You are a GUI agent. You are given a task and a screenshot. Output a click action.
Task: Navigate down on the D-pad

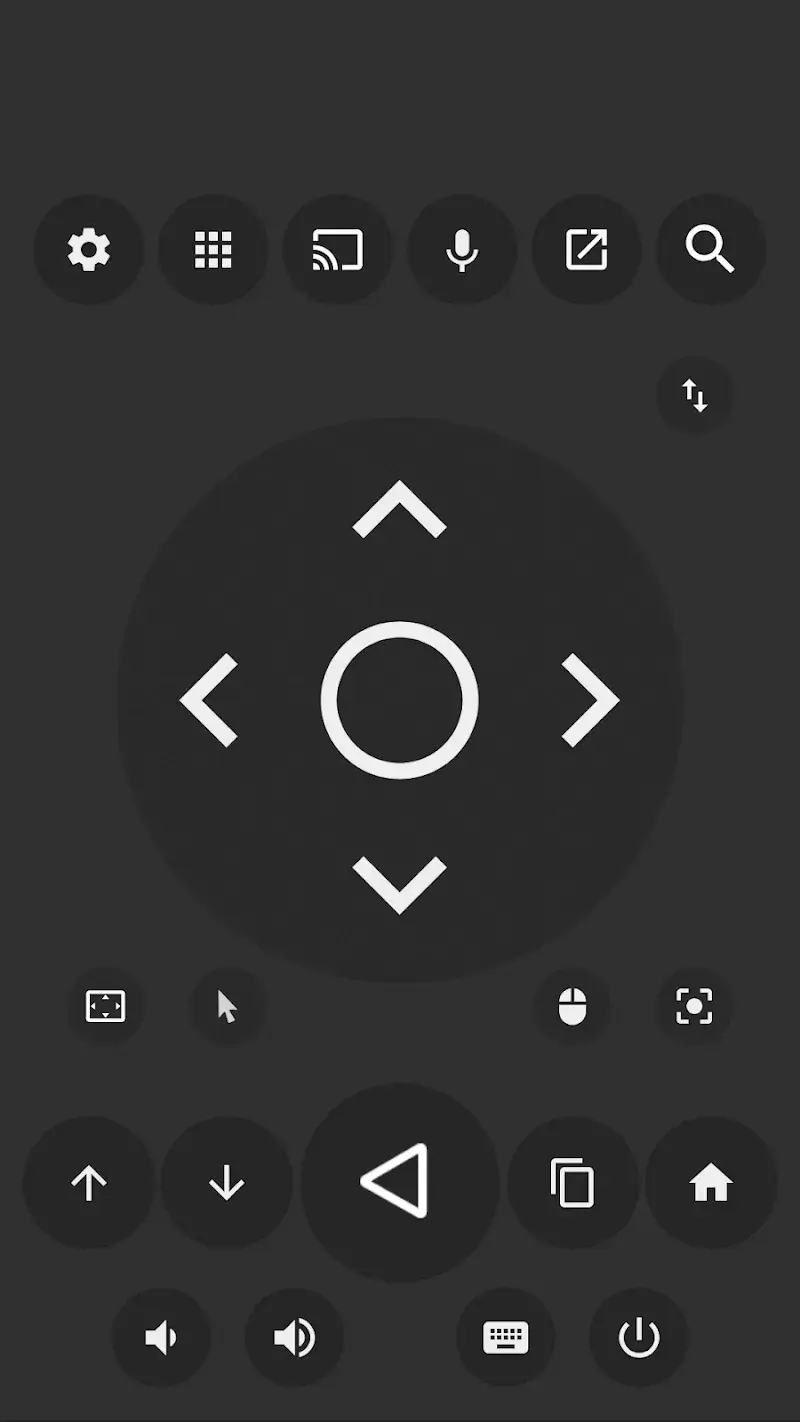pyautogui.click(x=399, y=884)
